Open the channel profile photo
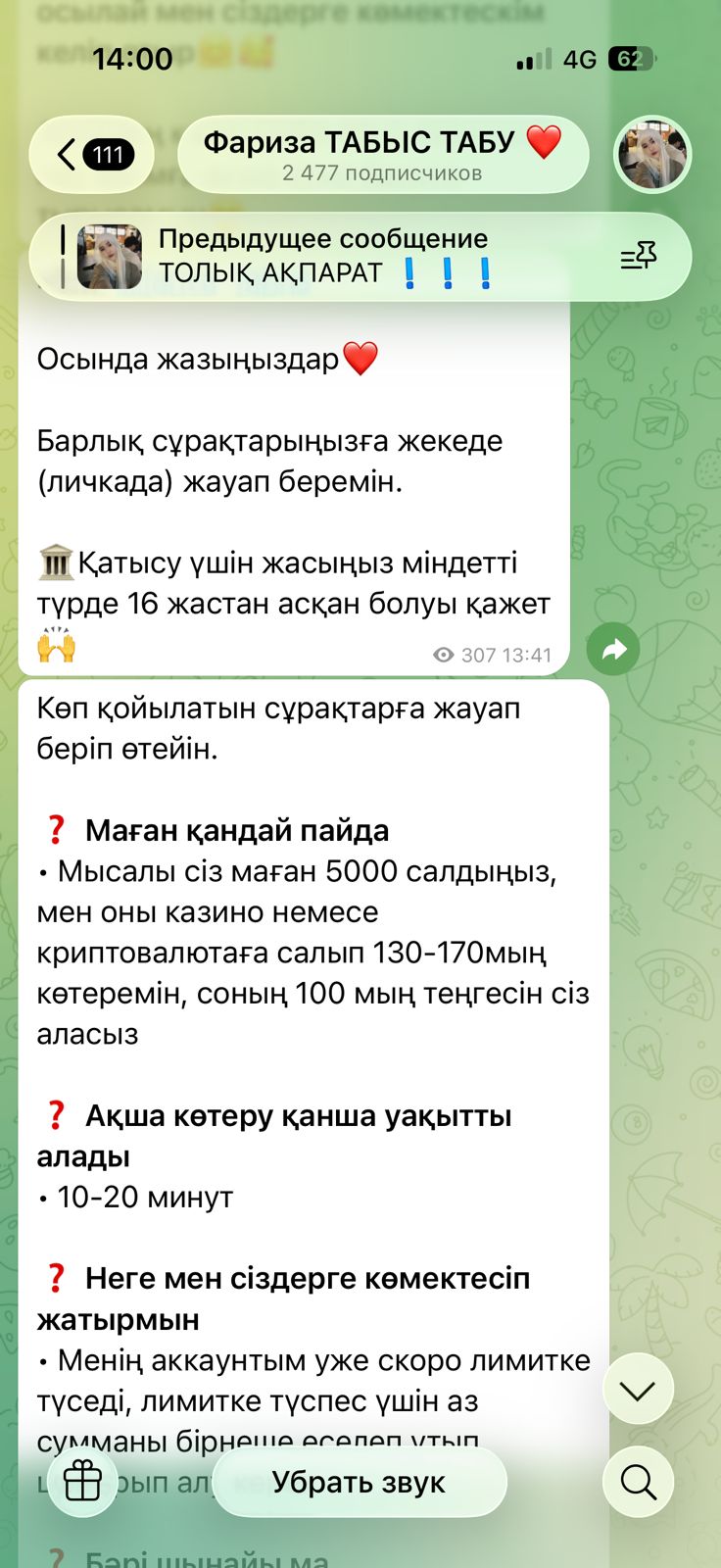 [652, 155]
